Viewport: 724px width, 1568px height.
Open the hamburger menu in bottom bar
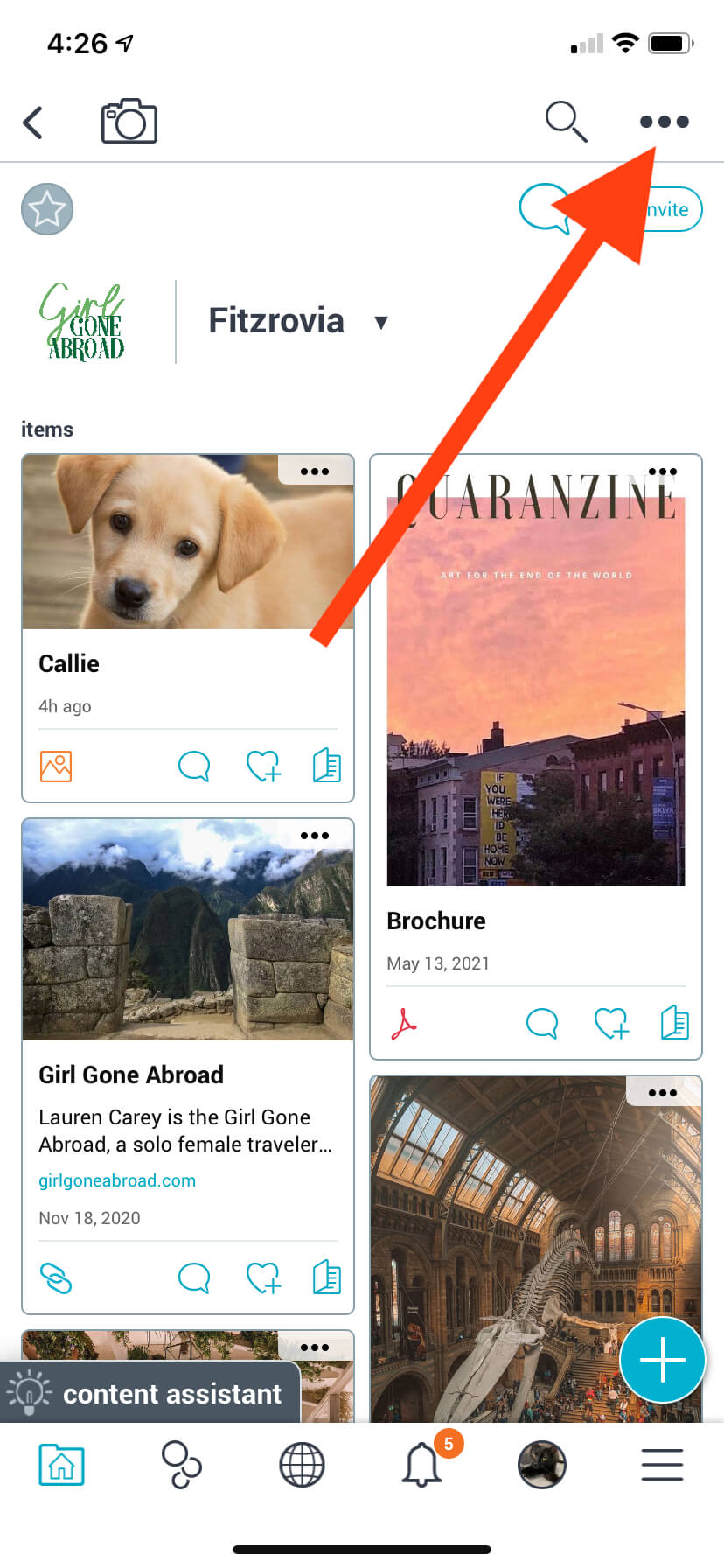[662, 1464]
